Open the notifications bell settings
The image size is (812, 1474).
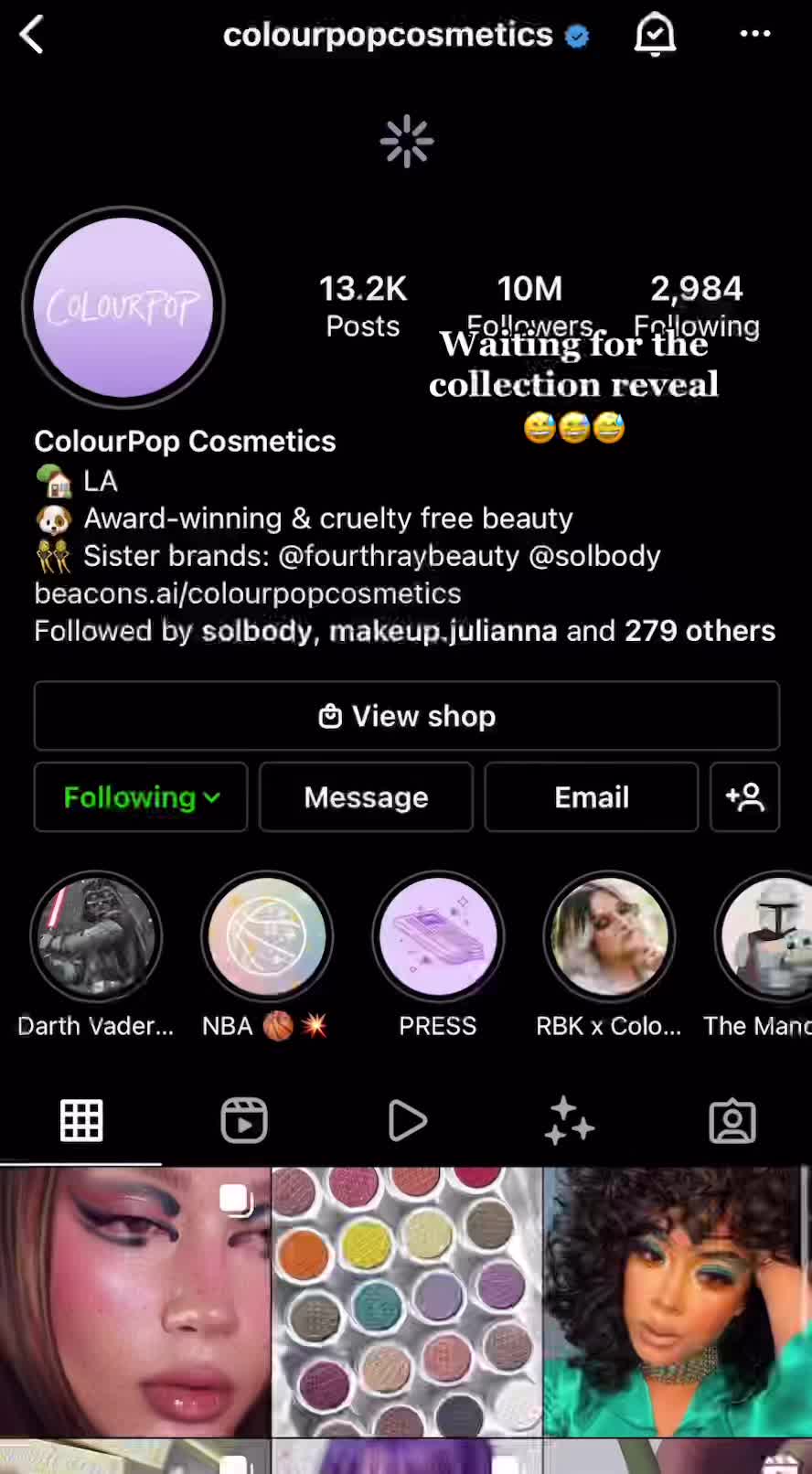coord(655,36)
